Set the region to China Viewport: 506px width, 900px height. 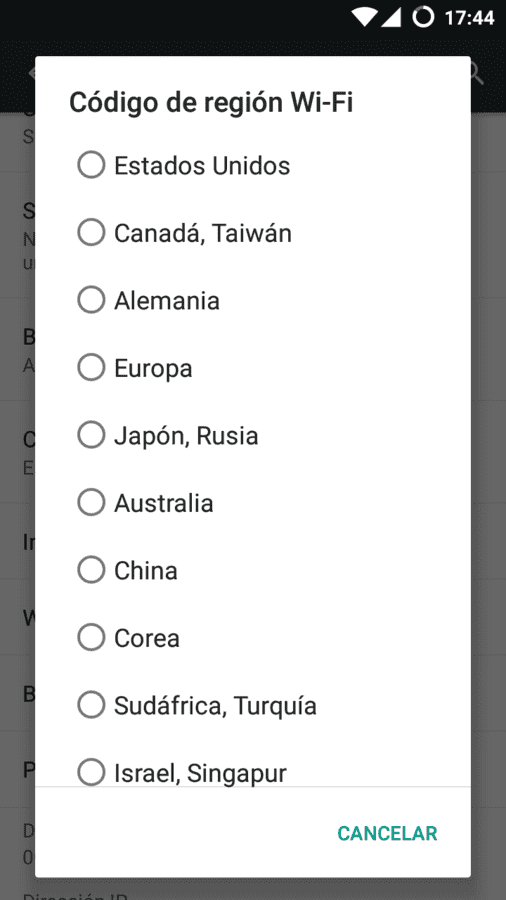click(253, 571)
